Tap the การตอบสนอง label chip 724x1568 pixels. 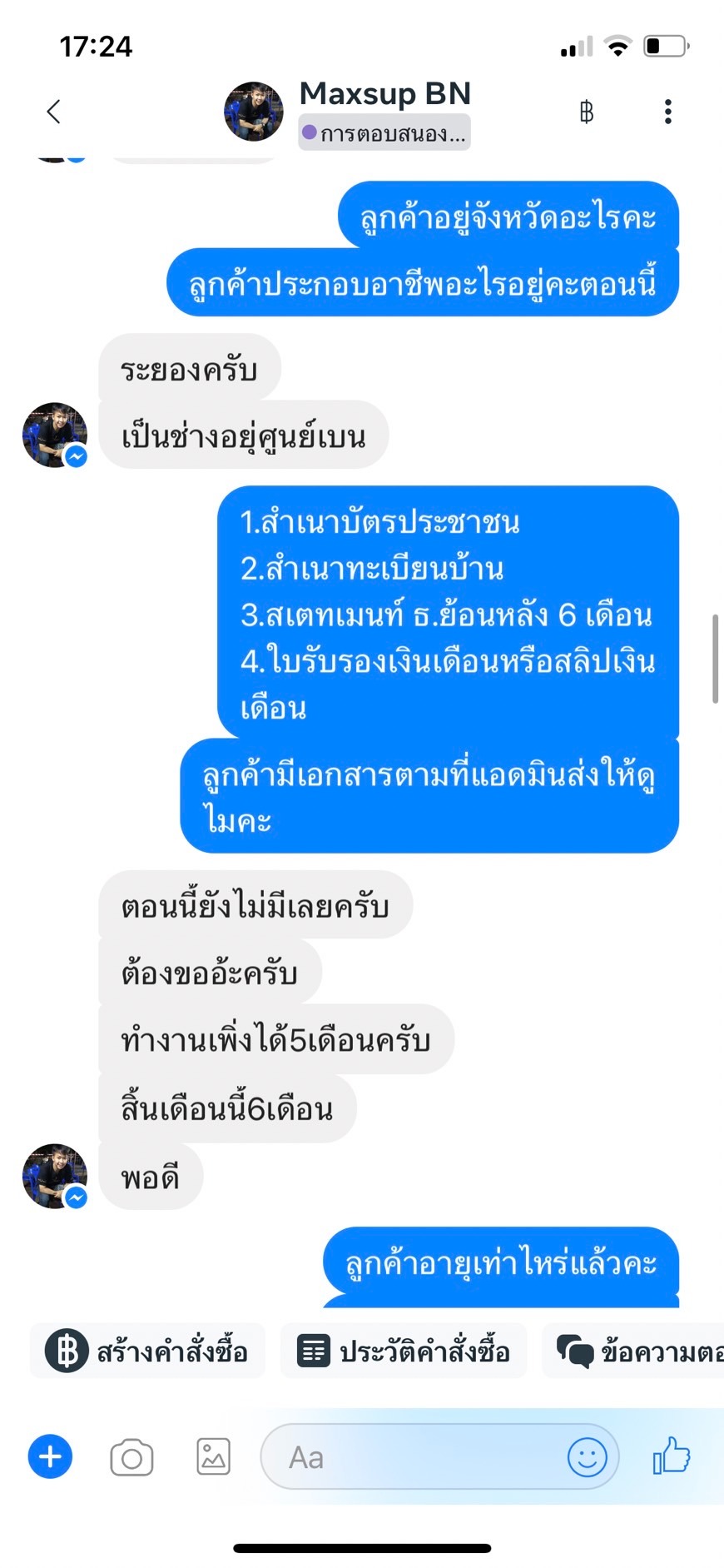click(x=384, y=132)
